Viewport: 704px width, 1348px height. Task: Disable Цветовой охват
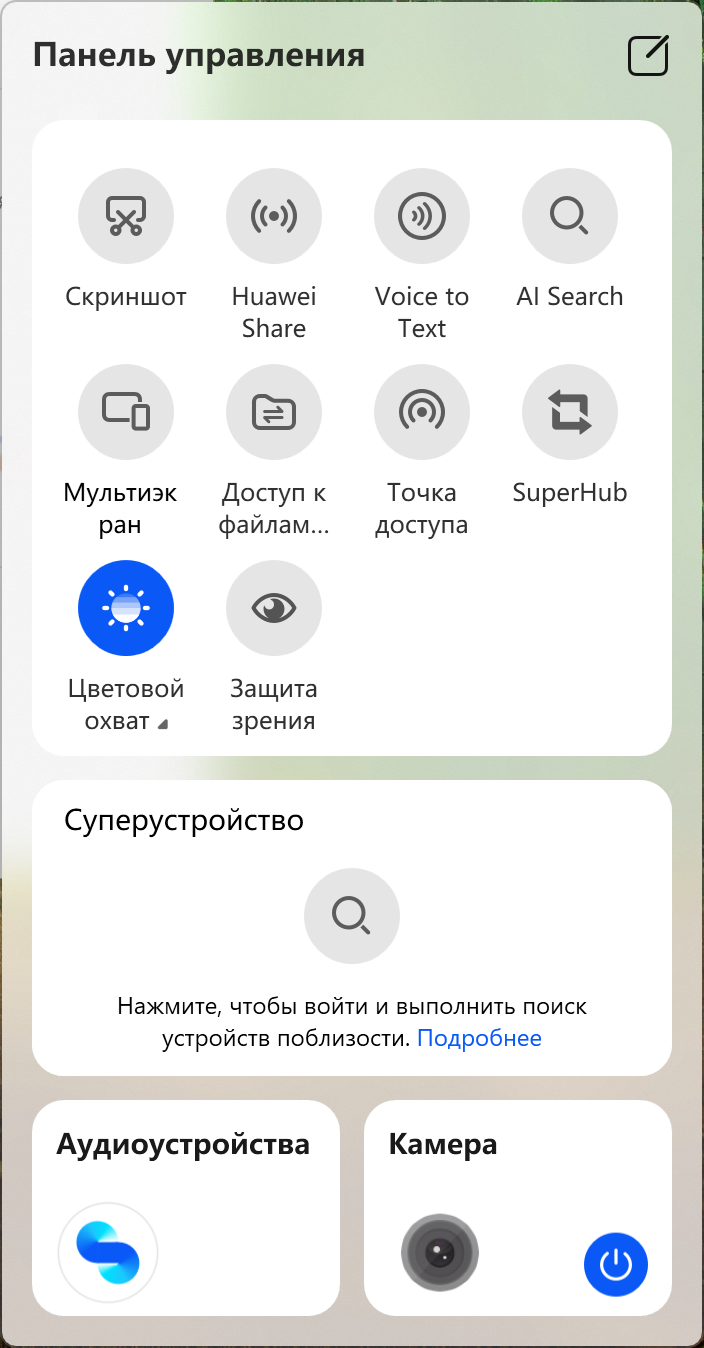tap(126, 608)
